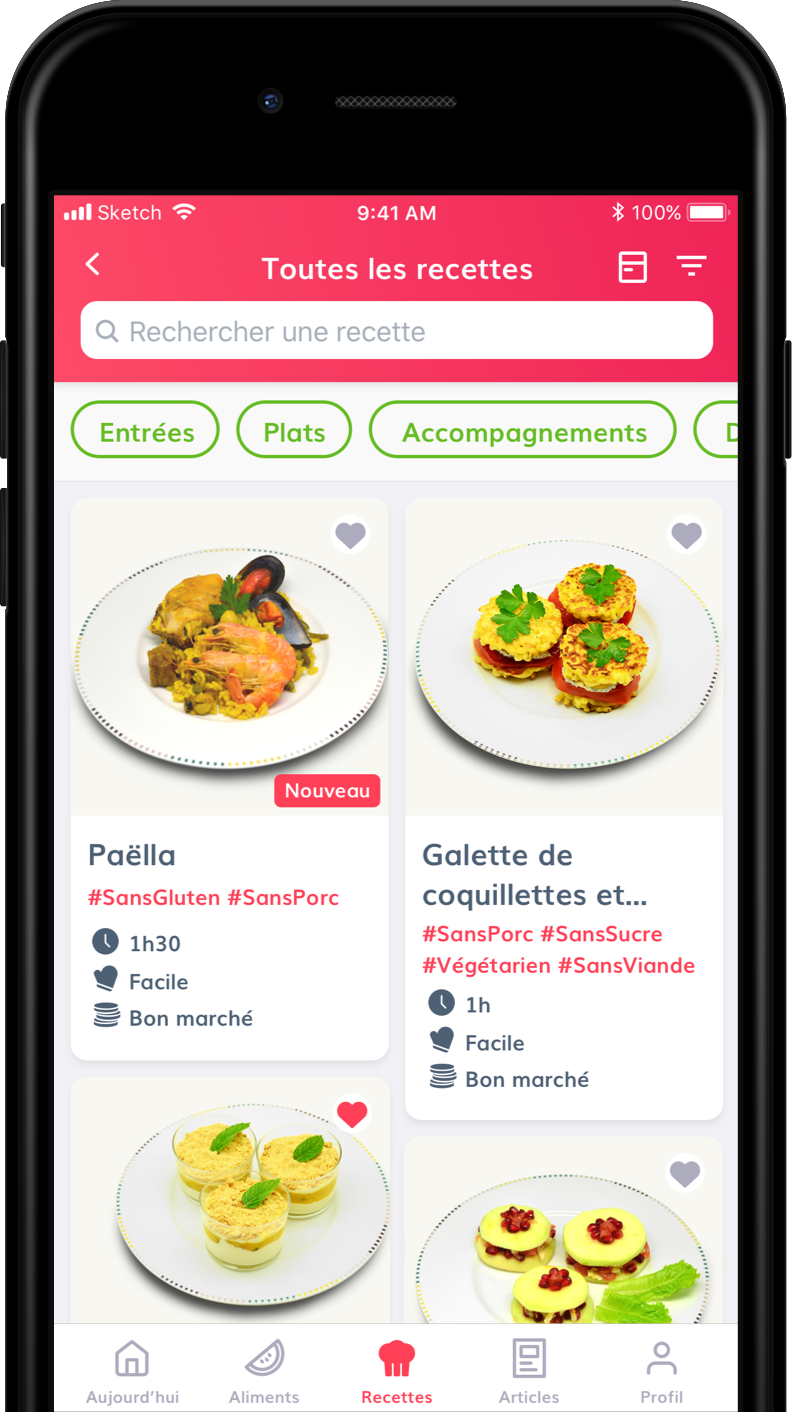This screenshot has height=1412, width=792.
Task: Open the Aliments tab
Action: (264, 1372)
